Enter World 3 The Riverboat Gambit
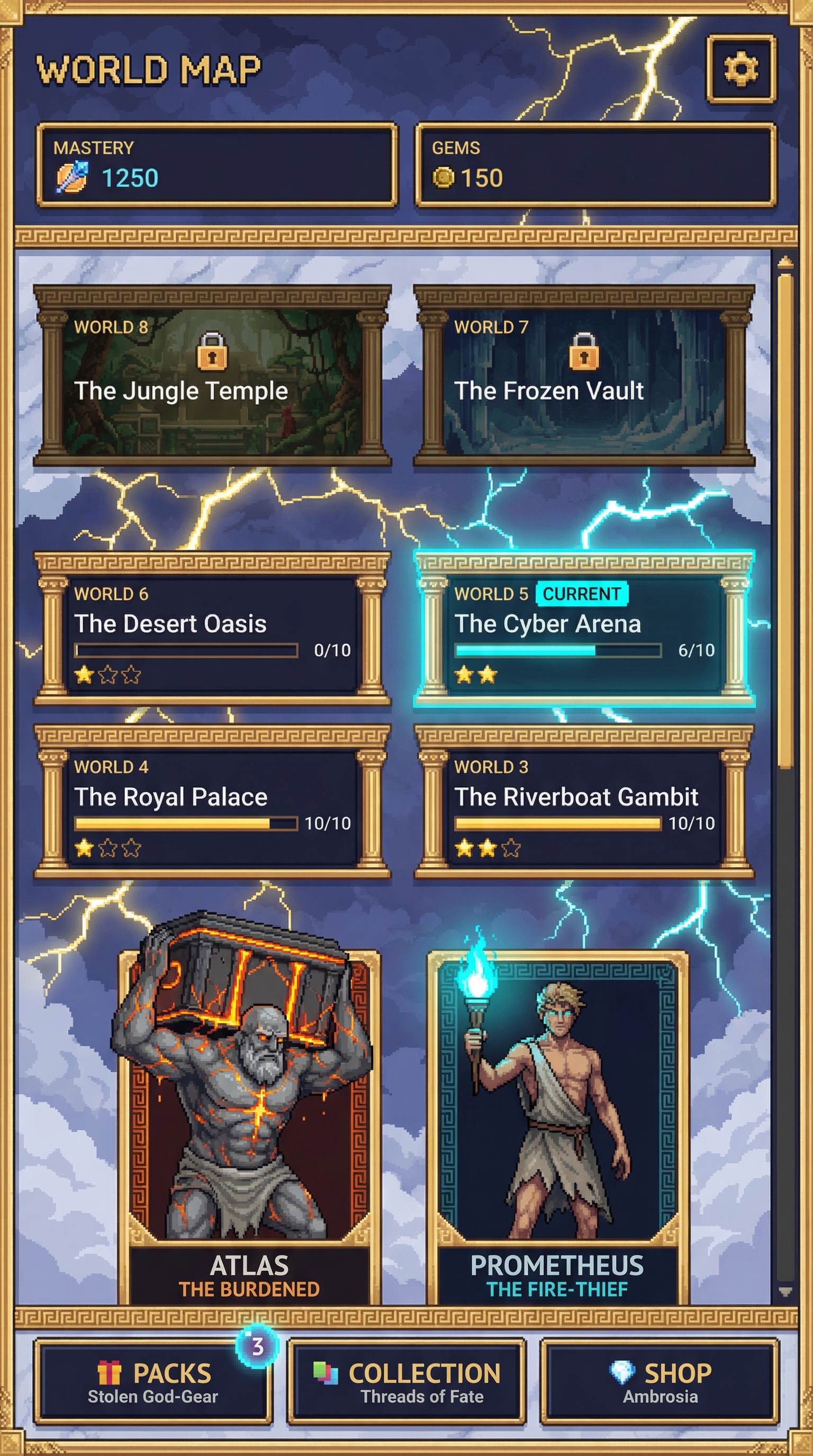This screenshot has width=813, height=1456. (x=584, y=803)
